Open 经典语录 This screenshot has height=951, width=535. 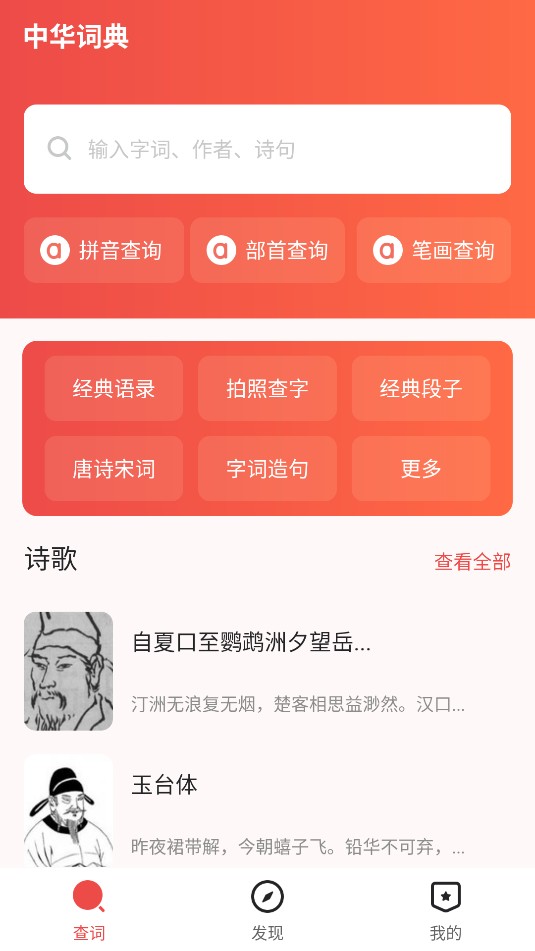click(x=114, y=388)
